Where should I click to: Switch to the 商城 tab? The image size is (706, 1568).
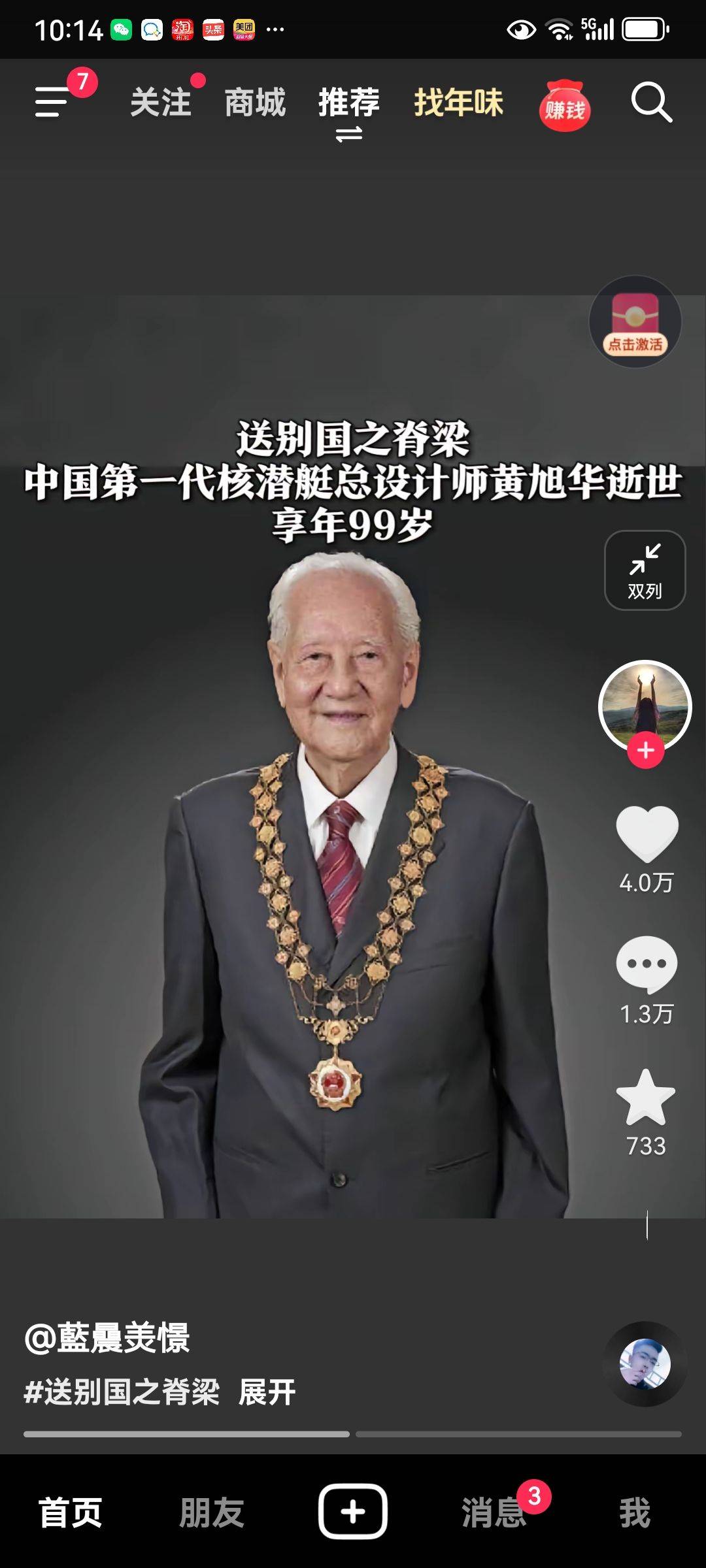(x=255, y=103)
